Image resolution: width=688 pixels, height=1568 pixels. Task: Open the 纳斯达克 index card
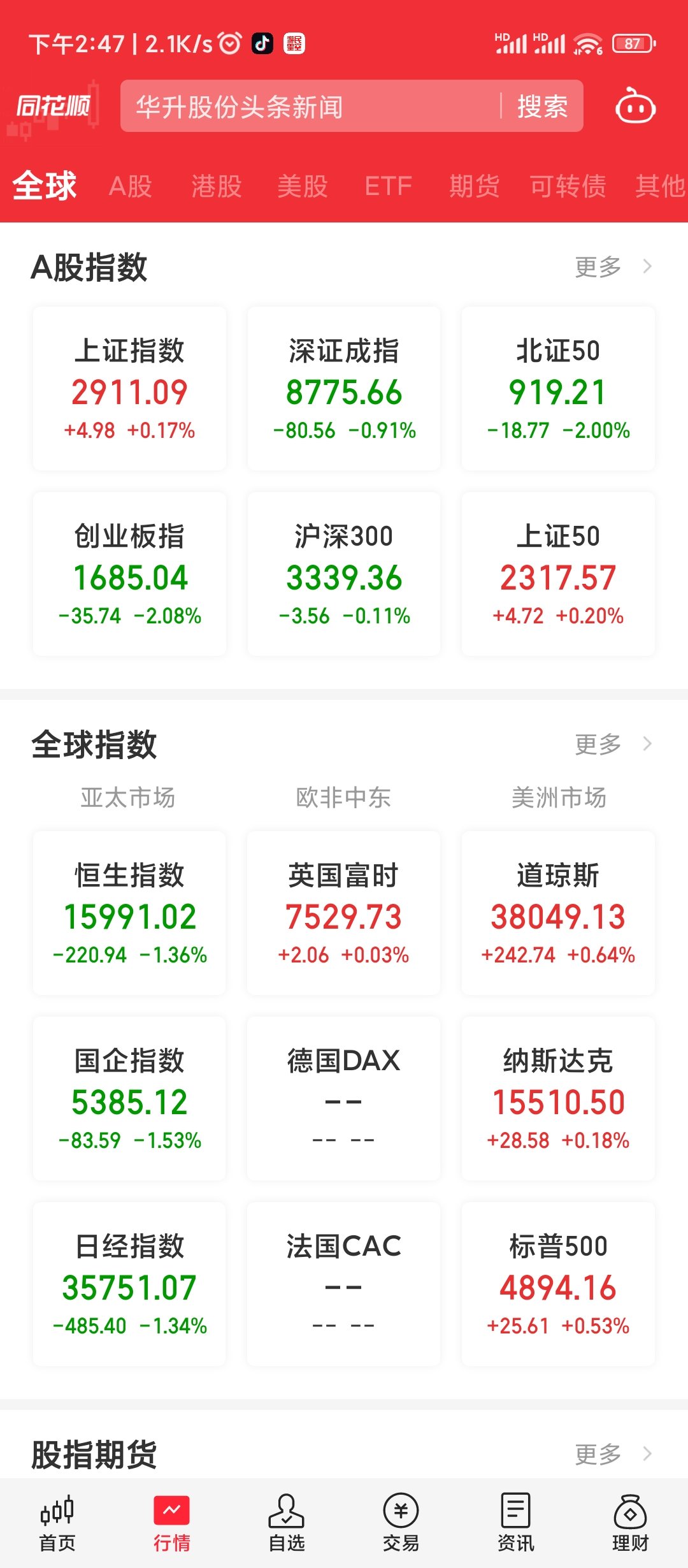pos(558,1099)
